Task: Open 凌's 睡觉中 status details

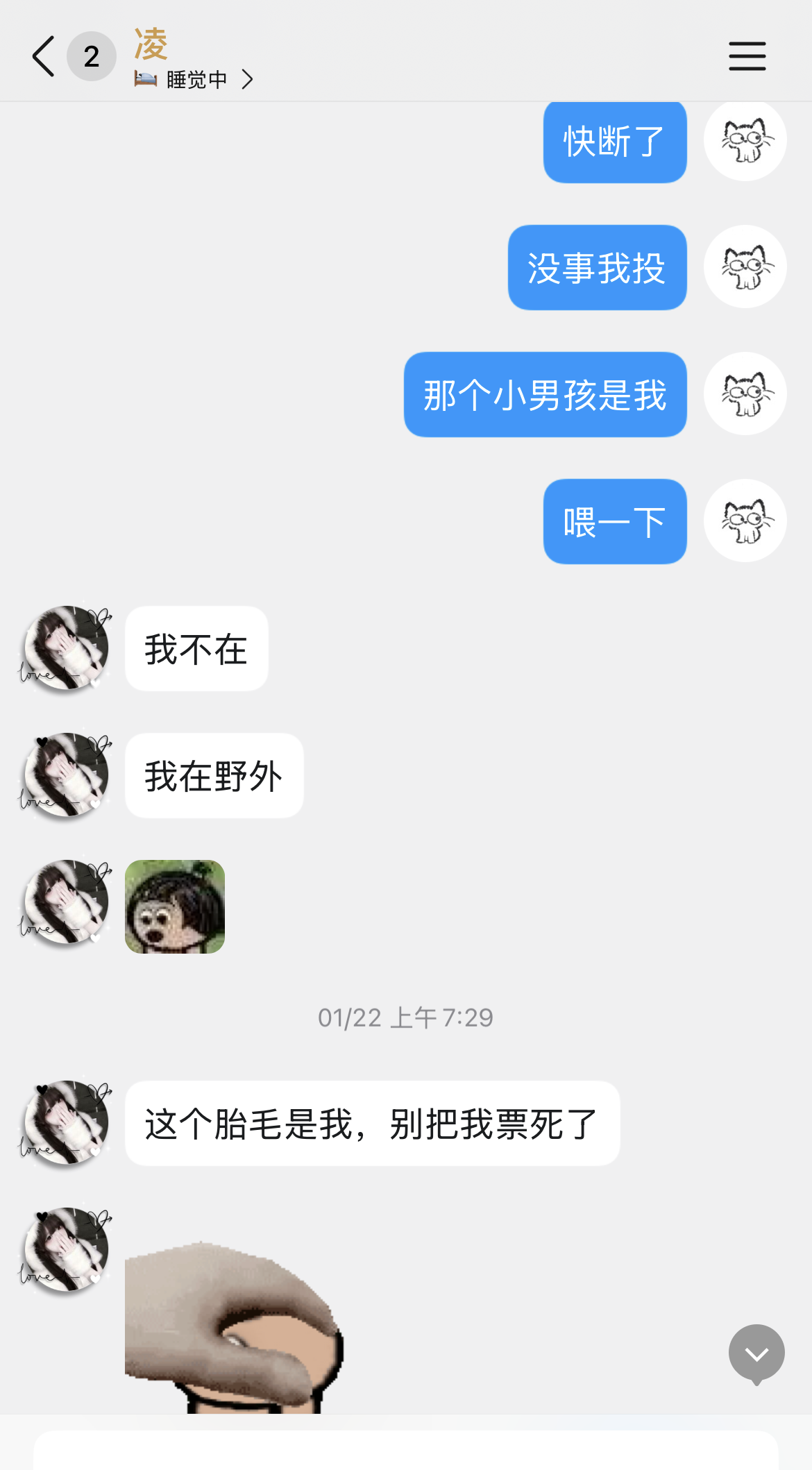Action: tap(196, 80)
